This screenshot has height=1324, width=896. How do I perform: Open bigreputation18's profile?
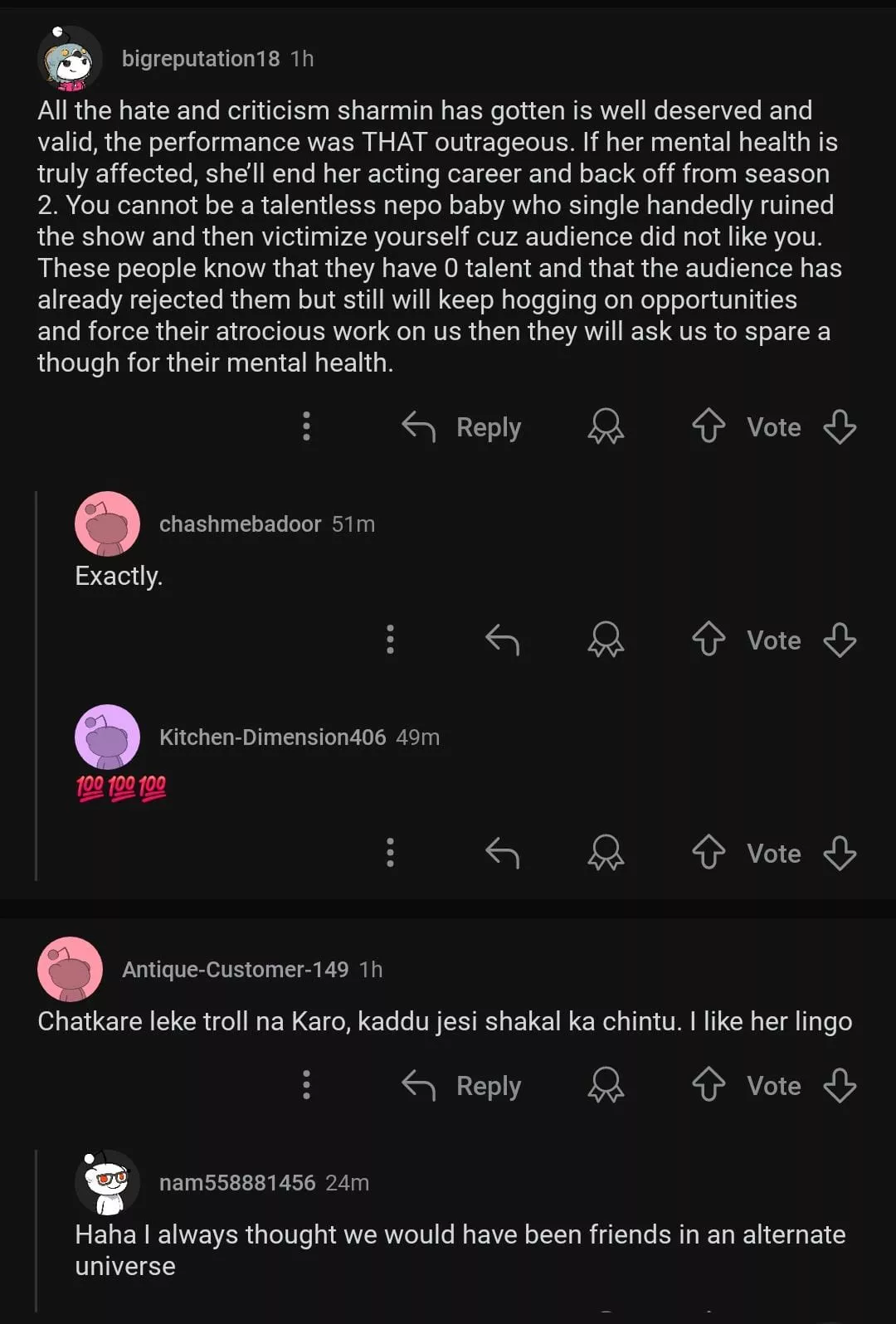[x=200, y=59]
